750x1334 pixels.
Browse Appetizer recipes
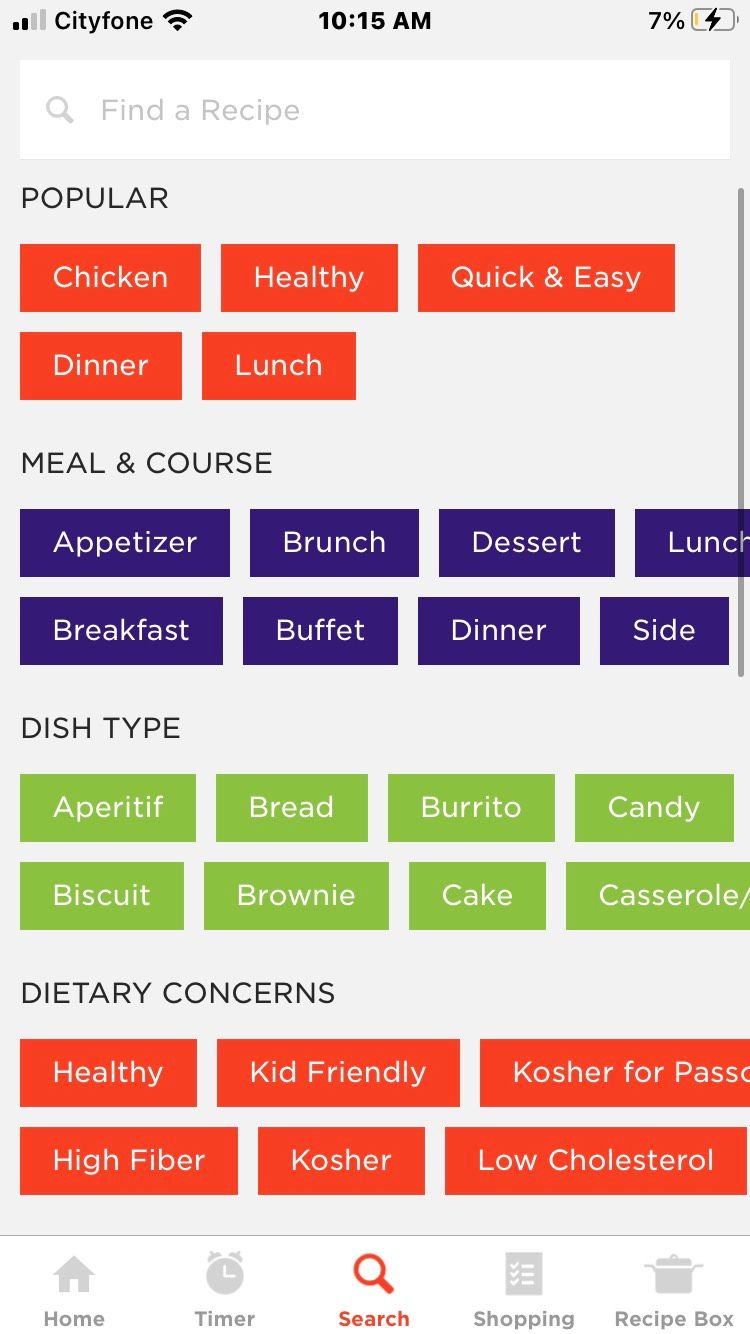125,543
